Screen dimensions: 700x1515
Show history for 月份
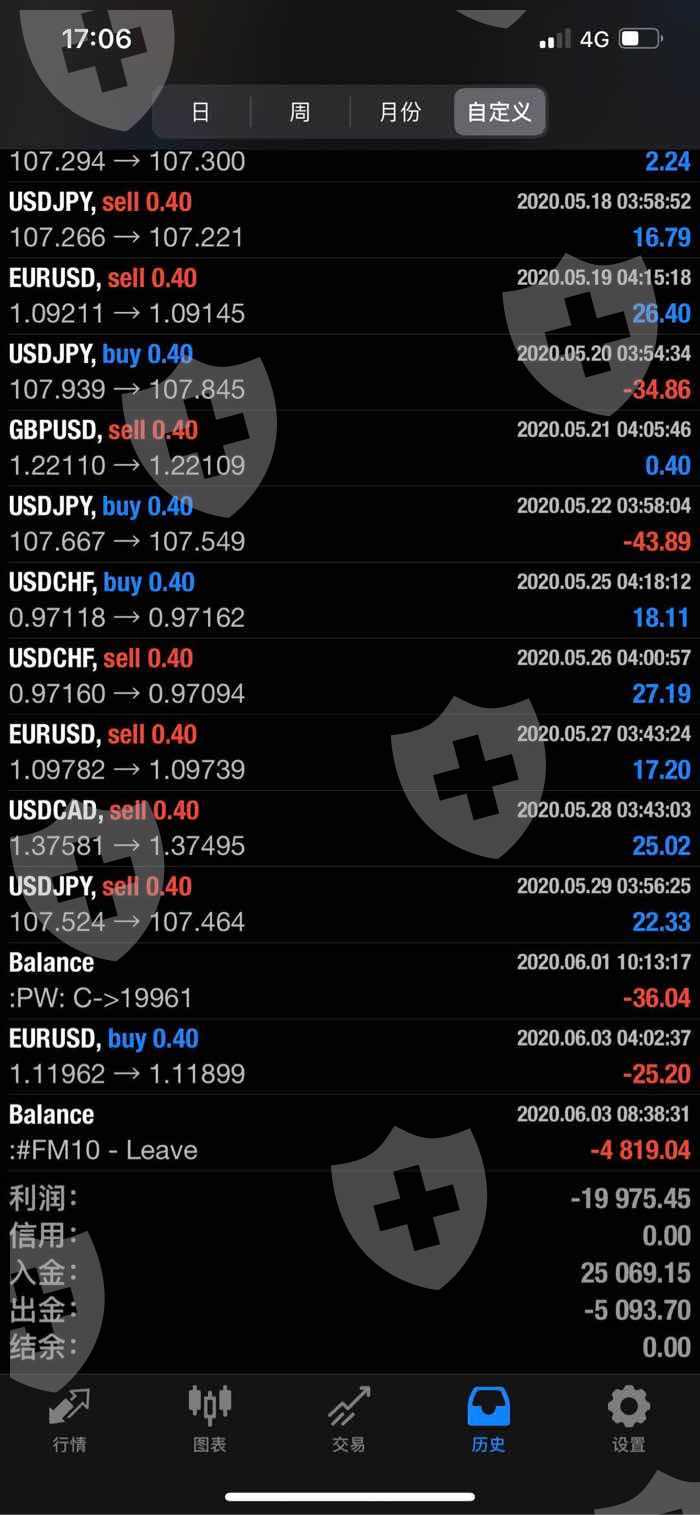(400, 111)
